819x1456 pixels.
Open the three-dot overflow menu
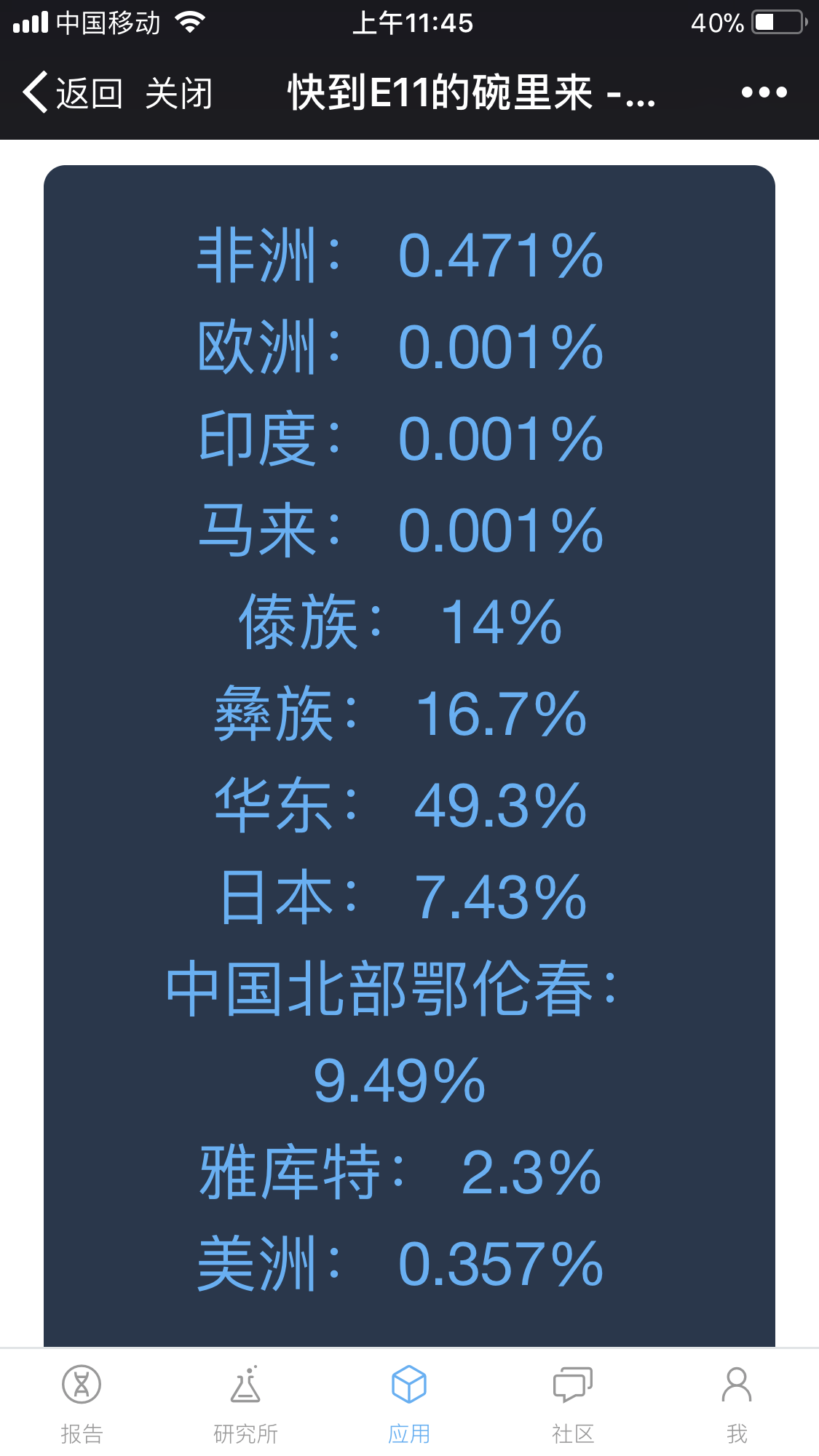point(764,92)
